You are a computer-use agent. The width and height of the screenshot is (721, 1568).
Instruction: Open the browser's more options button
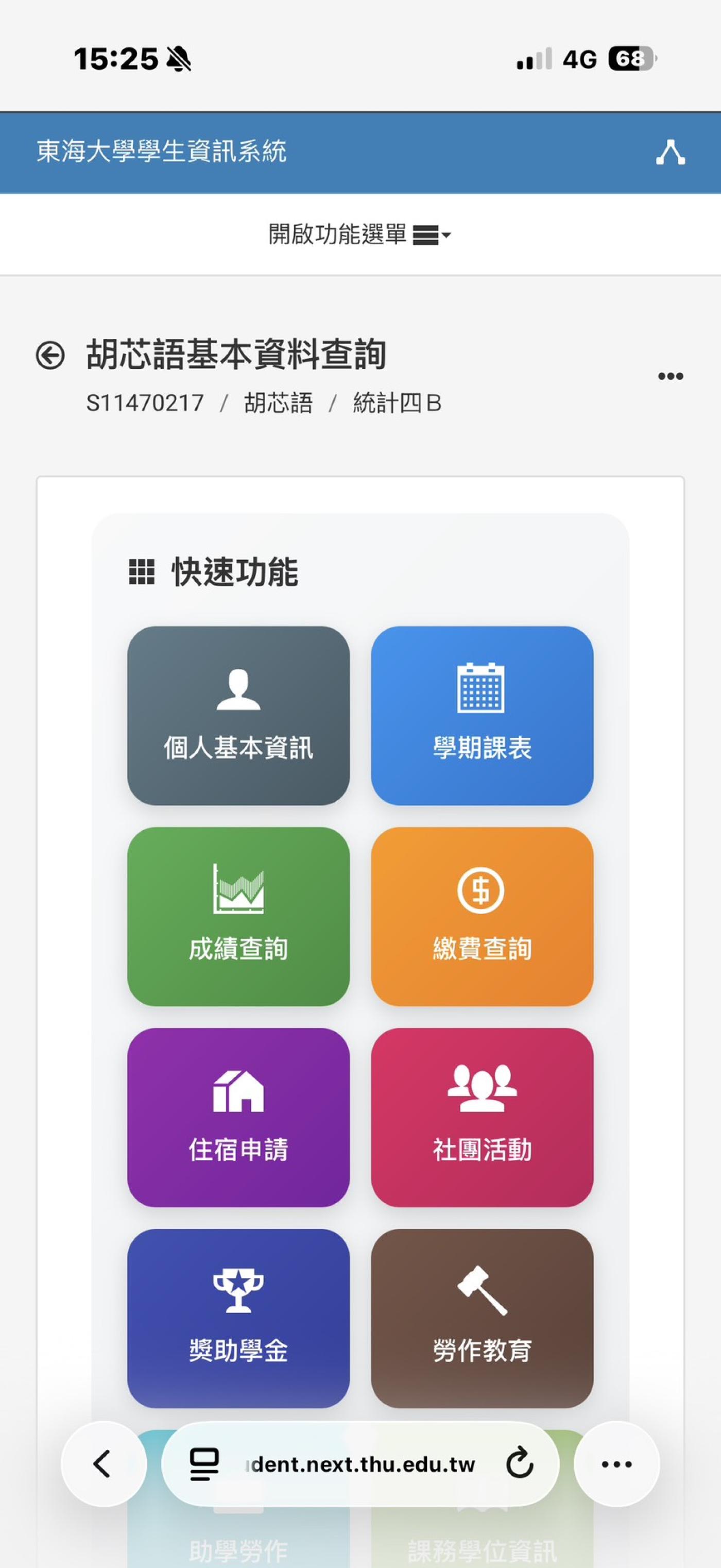(x=616, y=1464)
